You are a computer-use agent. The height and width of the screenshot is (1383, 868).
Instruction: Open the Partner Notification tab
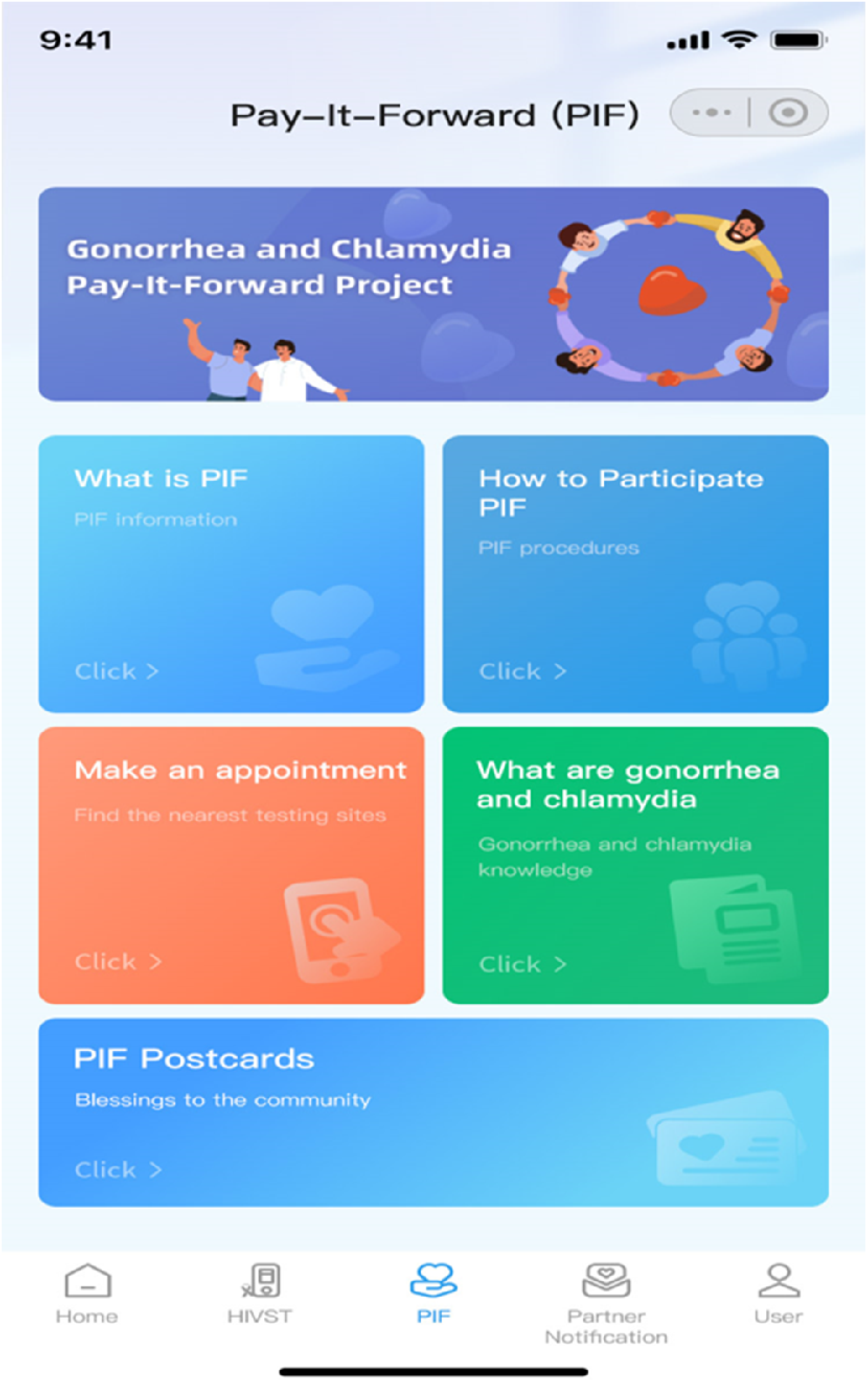[x=607, y=1303]
